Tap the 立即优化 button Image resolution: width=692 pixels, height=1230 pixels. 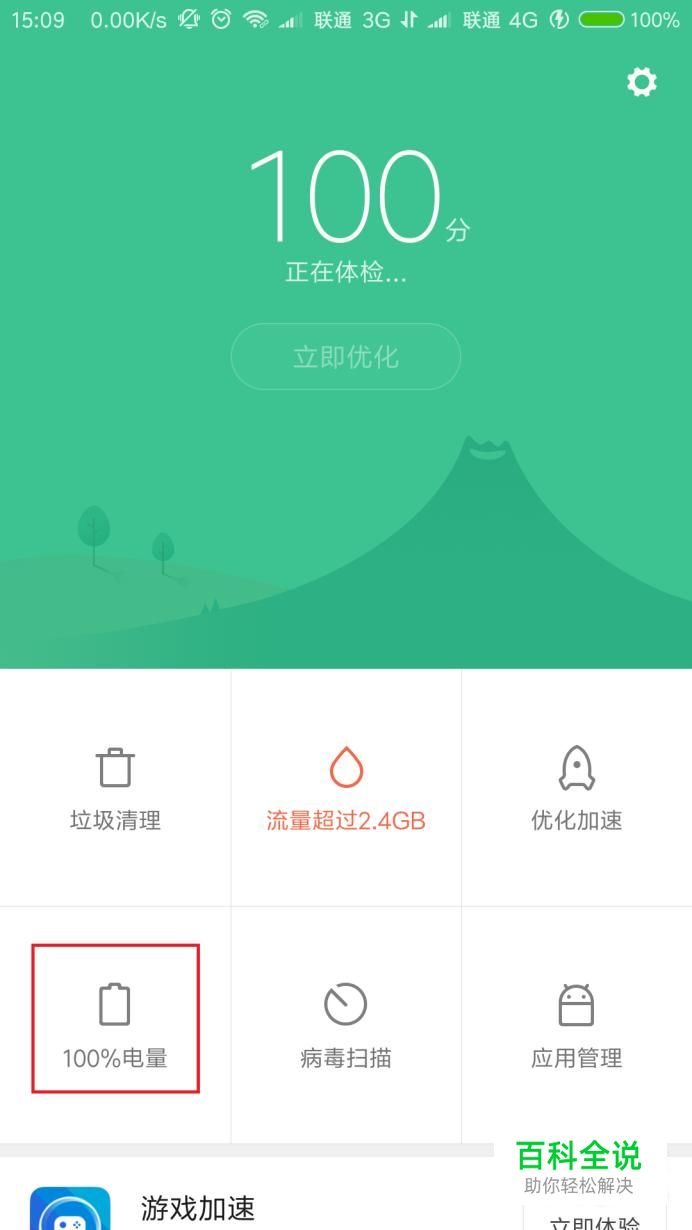pyautogui.click(x=346, y=356)
